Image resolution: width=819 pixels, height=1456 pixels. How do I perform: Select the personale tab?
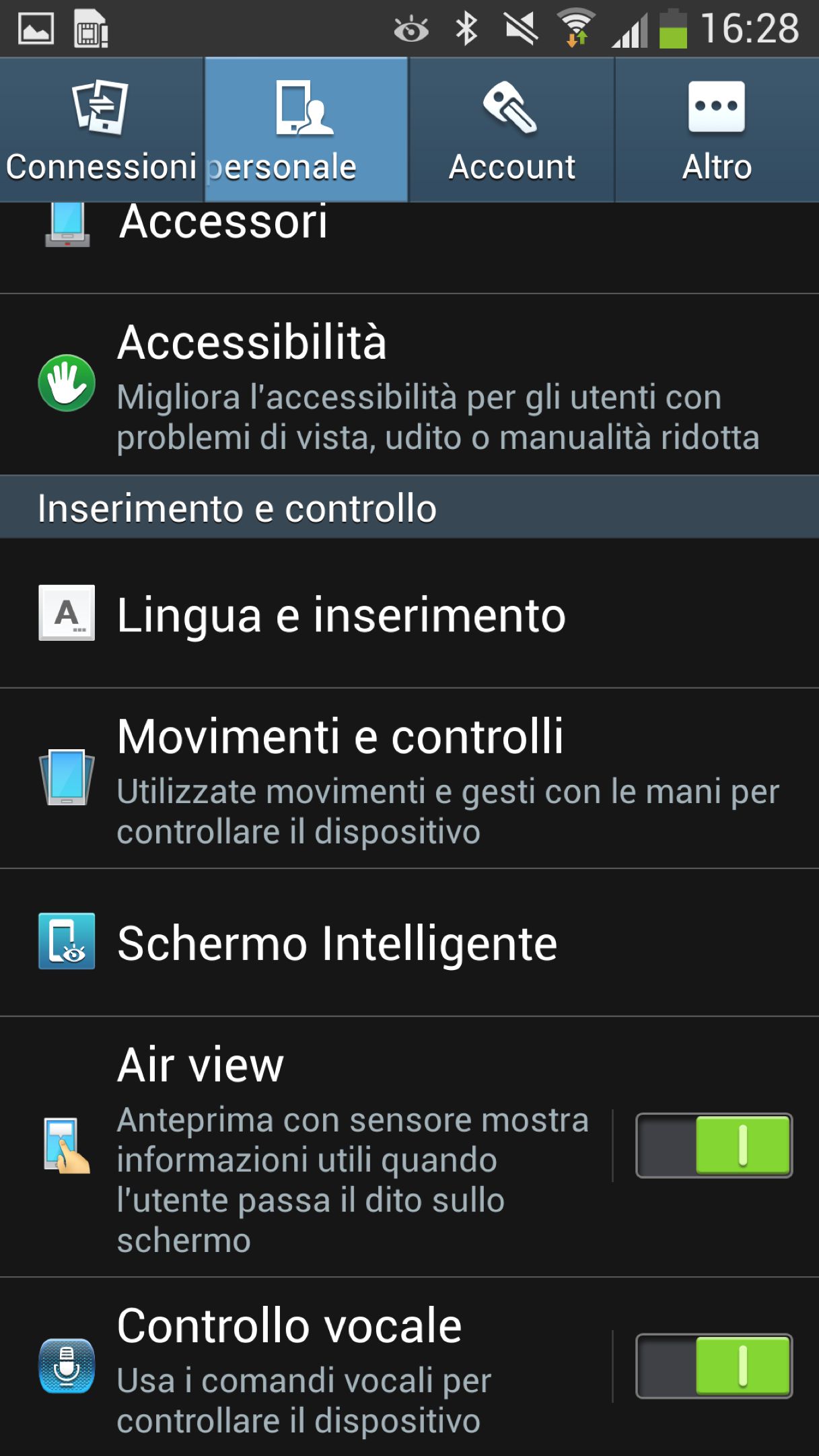(306, 130)
